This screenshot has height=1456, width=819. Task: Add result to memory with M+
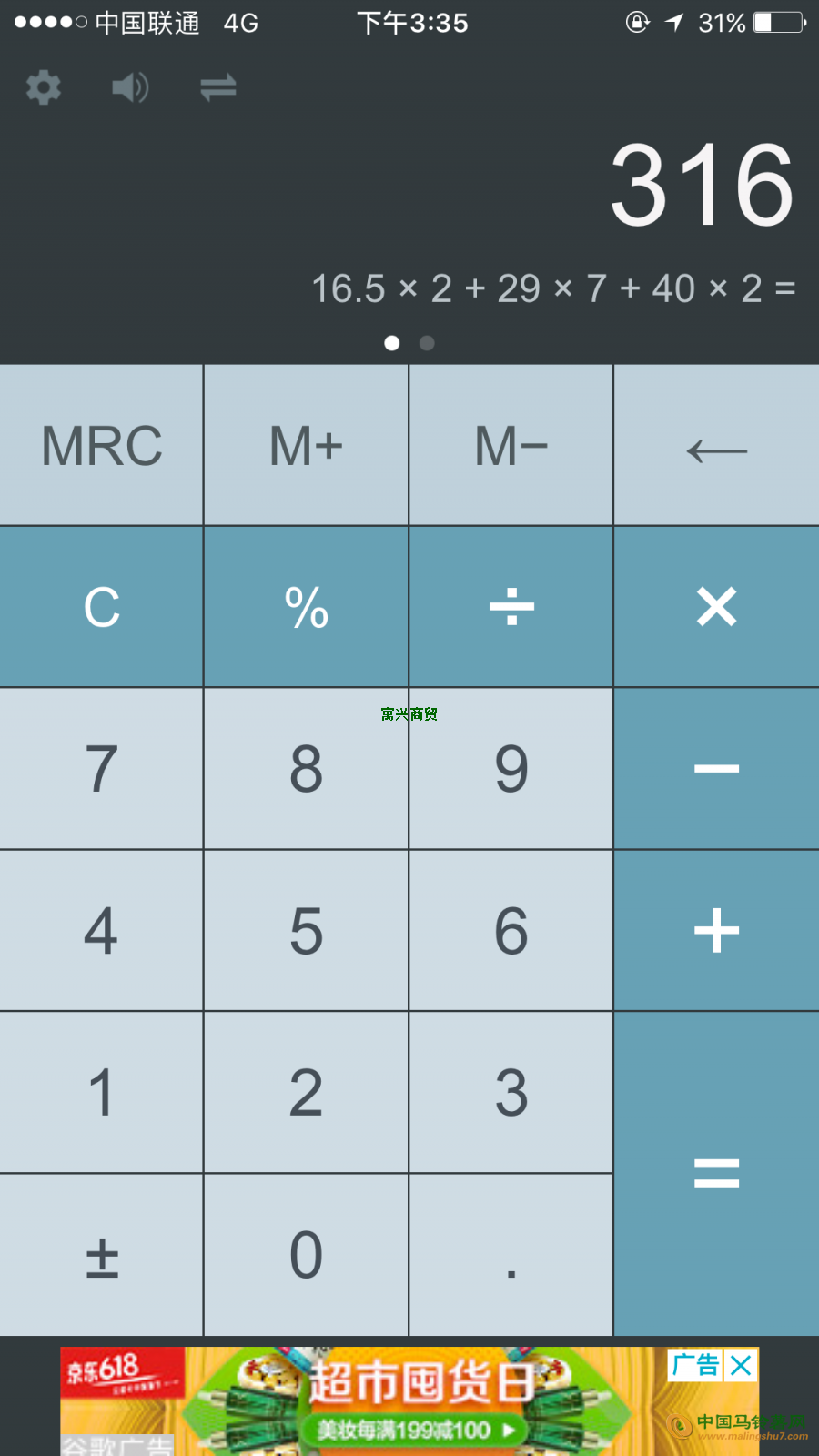click(x=307, y=445)
